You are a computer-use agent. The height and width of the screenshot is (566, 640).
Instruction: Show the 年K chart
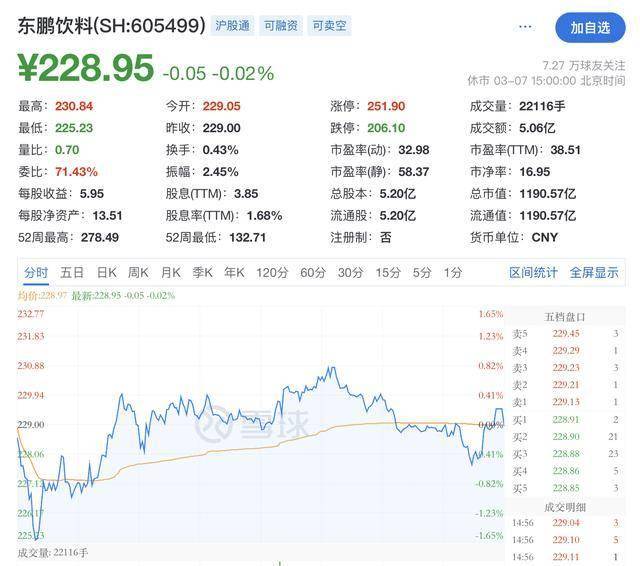(x=235, y=272)
